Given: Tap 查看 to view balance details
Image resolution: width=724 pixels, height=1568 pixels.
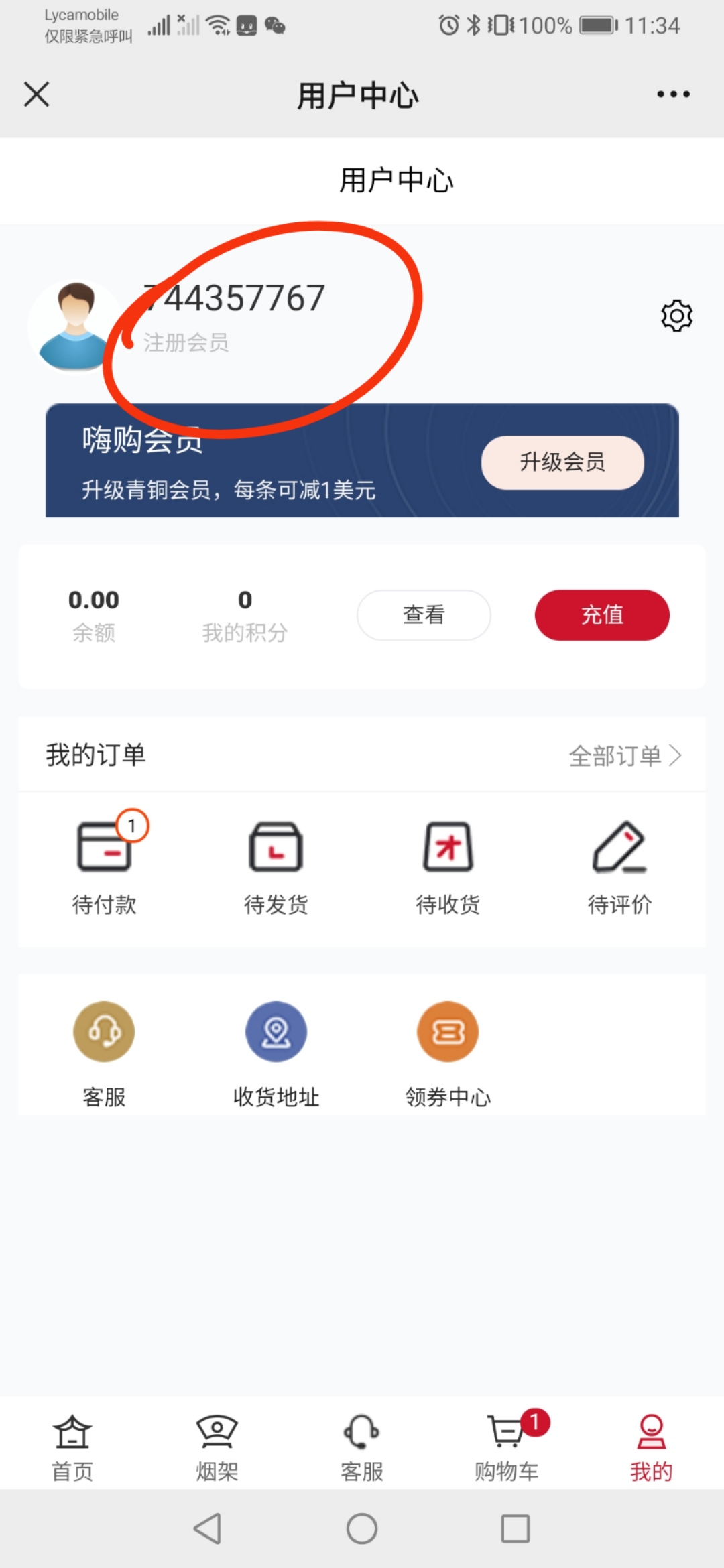Looking at the screenshot, I should (424, 615).
